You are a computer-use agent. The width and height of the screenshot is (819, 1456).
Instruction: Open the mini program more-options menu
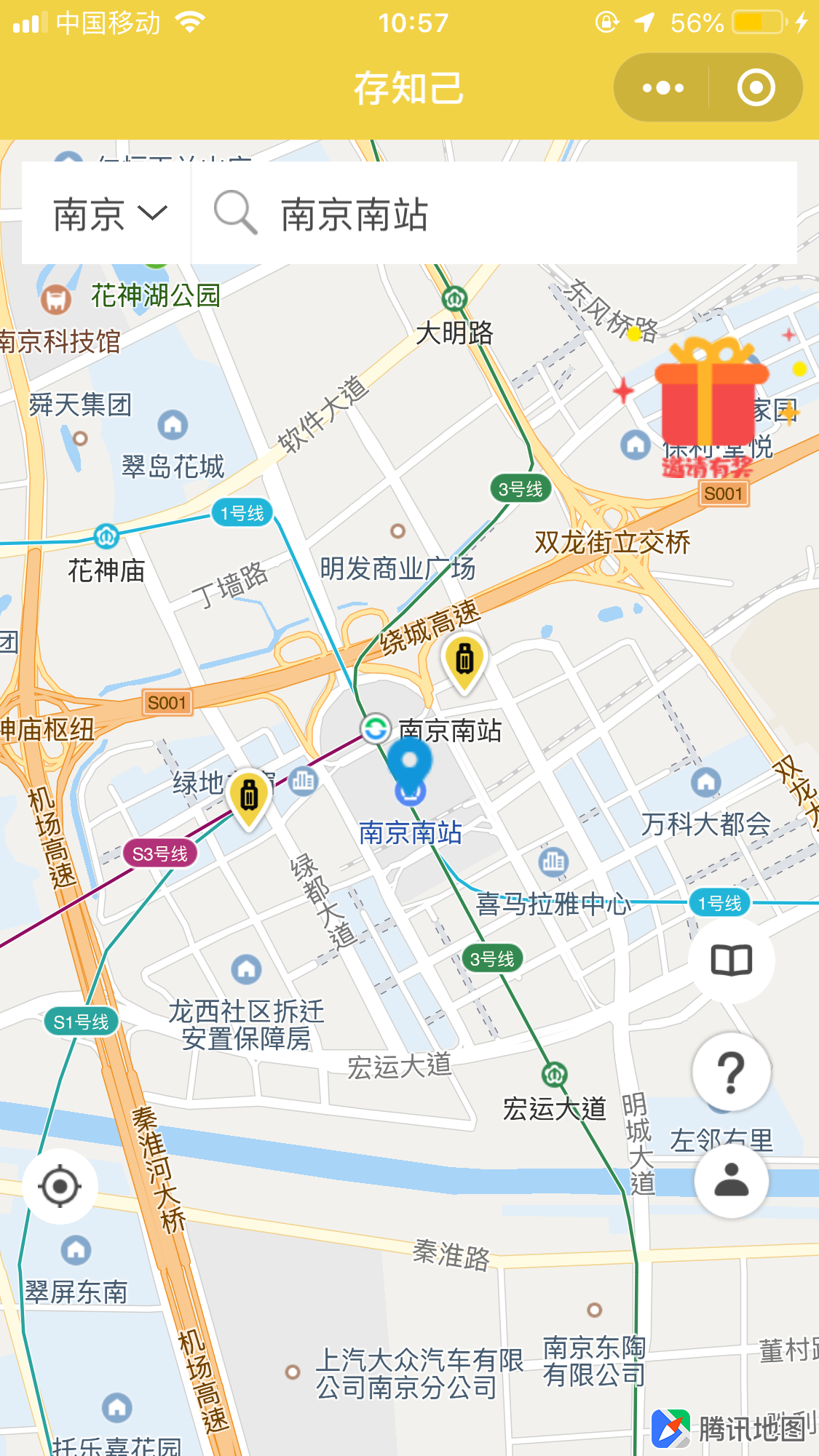[662, 88]
